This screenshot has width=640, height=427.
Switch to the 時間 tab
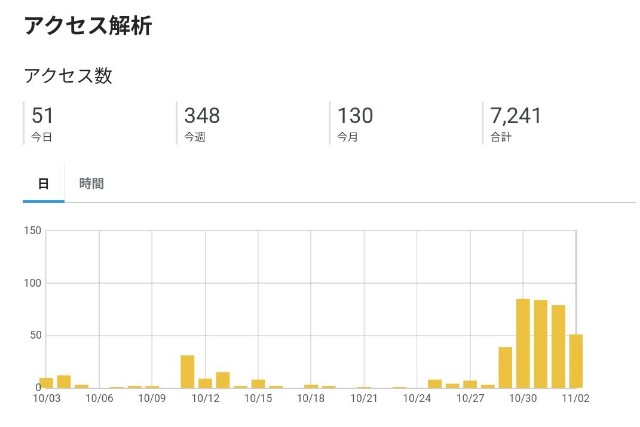coord(91,183)
